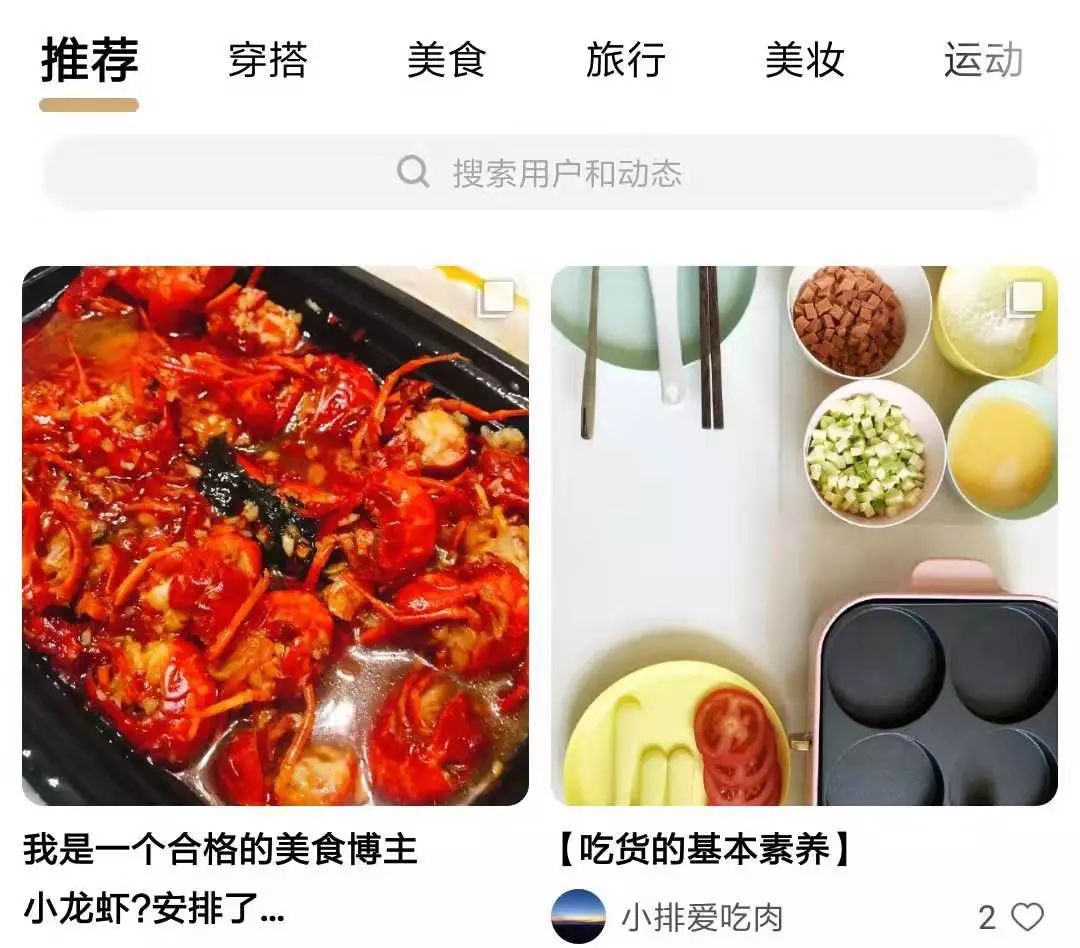
Task: Go to the 美妆 tab
Action: (x=804, y=60)
